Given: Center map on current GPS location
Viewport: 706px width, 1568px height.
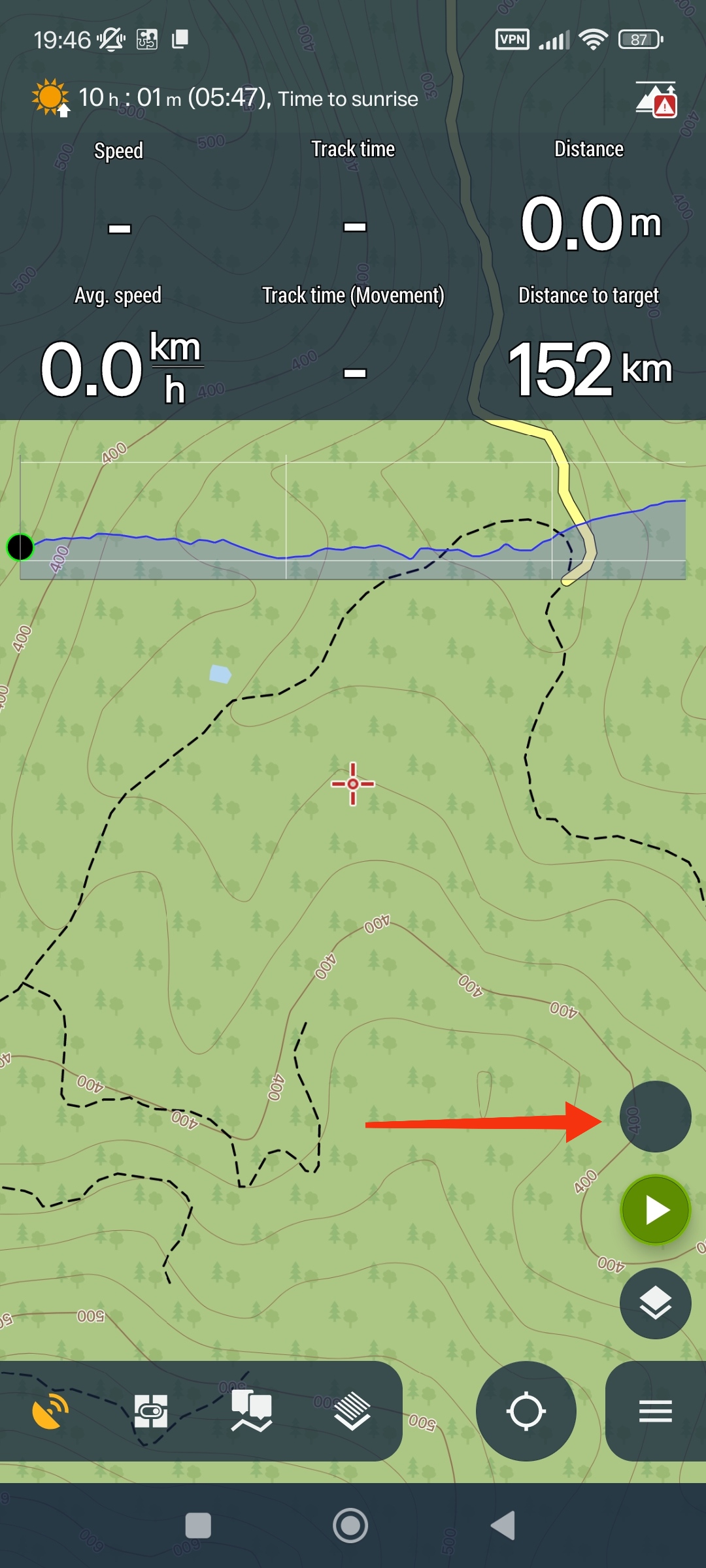Looking at the screenshot, I should [x=526, y=1411].
